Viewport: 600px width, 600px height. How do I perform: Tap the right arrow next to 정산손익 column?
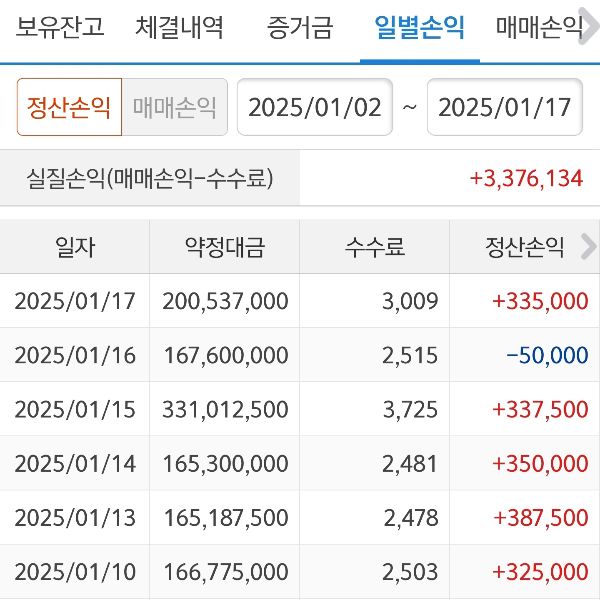pos(588,246)
